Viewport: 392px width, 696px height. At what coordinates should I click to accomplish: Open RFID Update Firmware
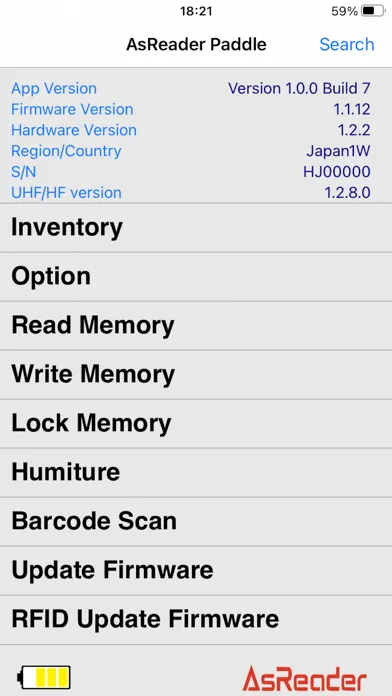(196, 620)
